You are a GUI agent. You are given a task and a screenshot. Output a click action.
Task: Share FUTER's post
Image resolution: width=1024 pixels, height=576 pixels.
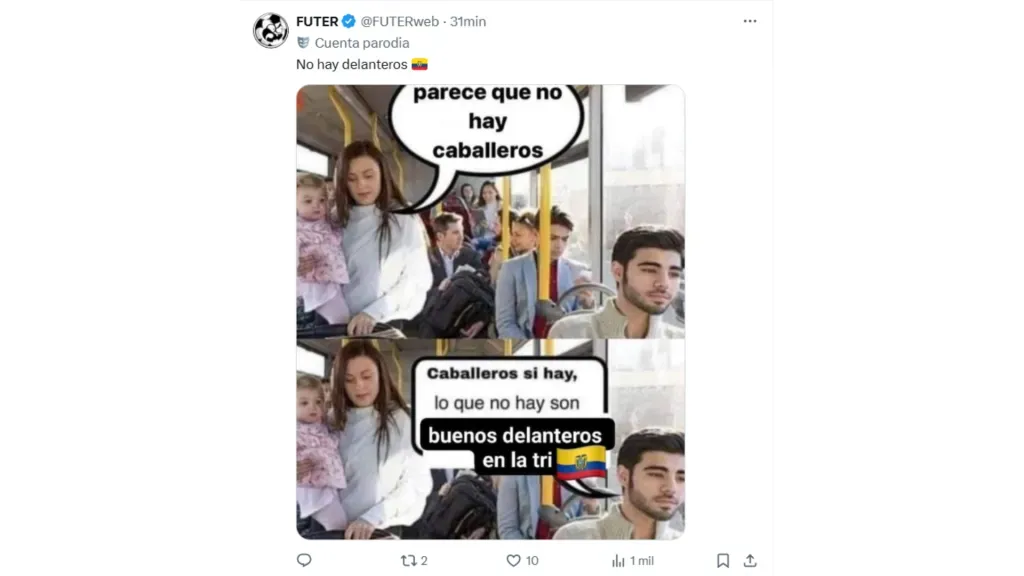click(750, 561)
